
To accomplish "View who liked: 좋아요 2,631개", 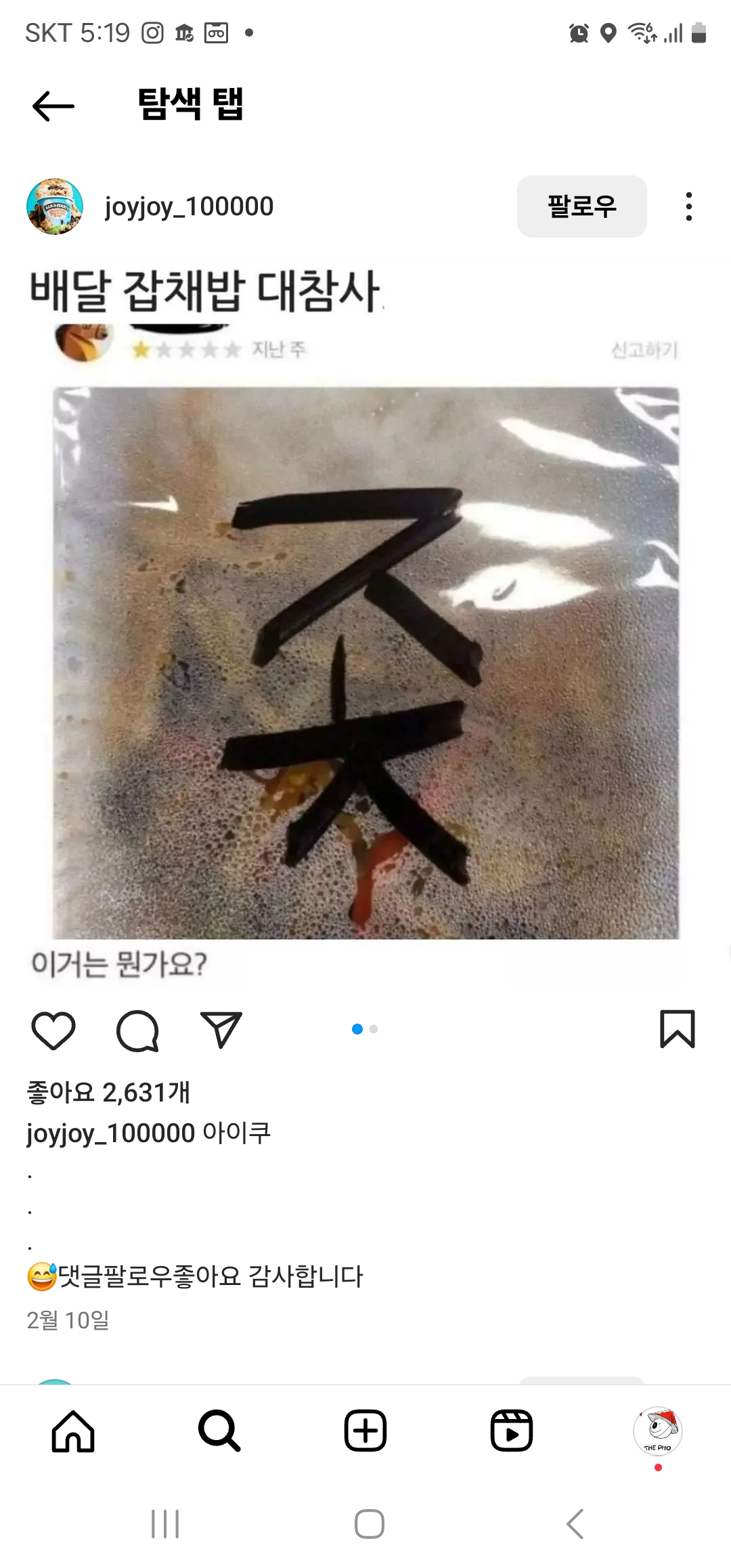I will pos(108,1092).
